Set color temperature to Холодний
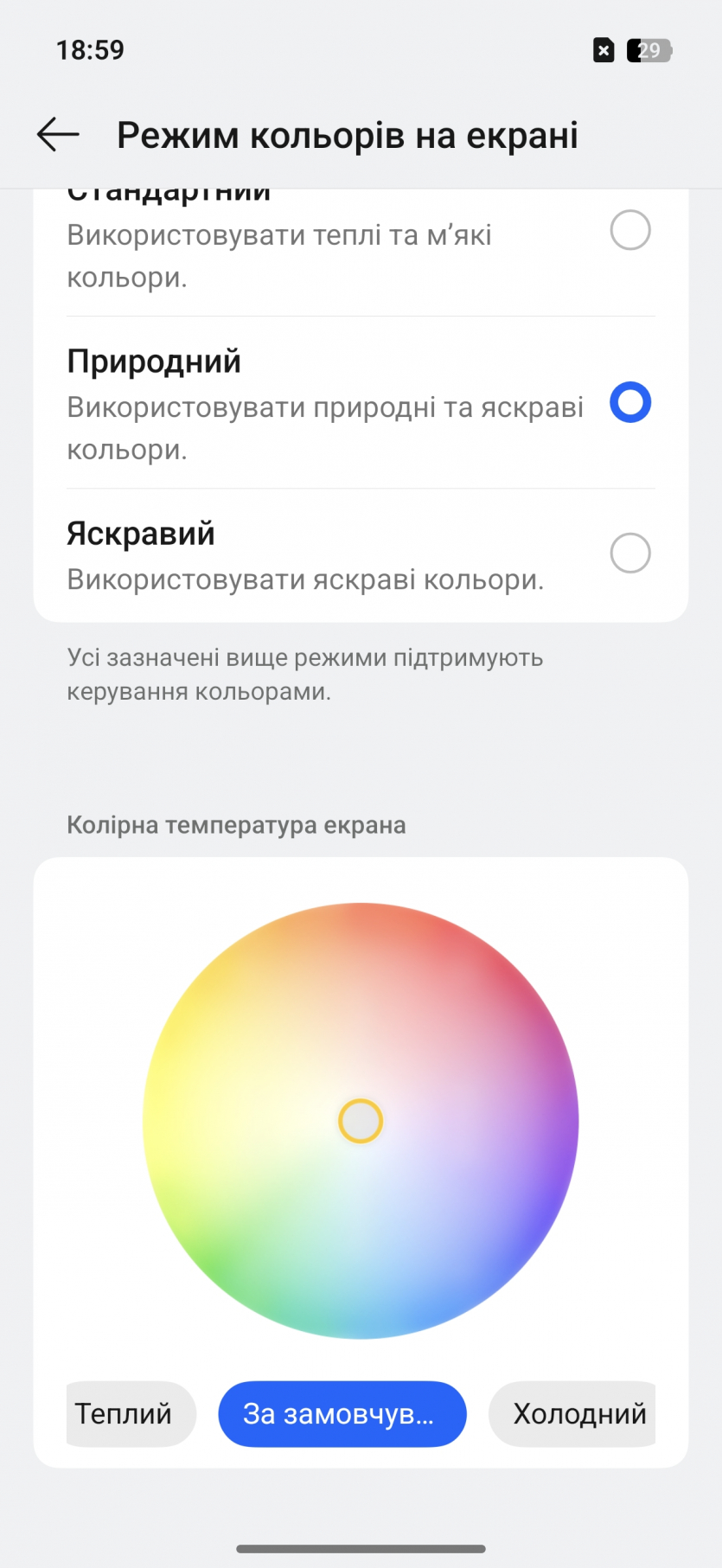This screenshot has width=722, height=1568. 574,1414
